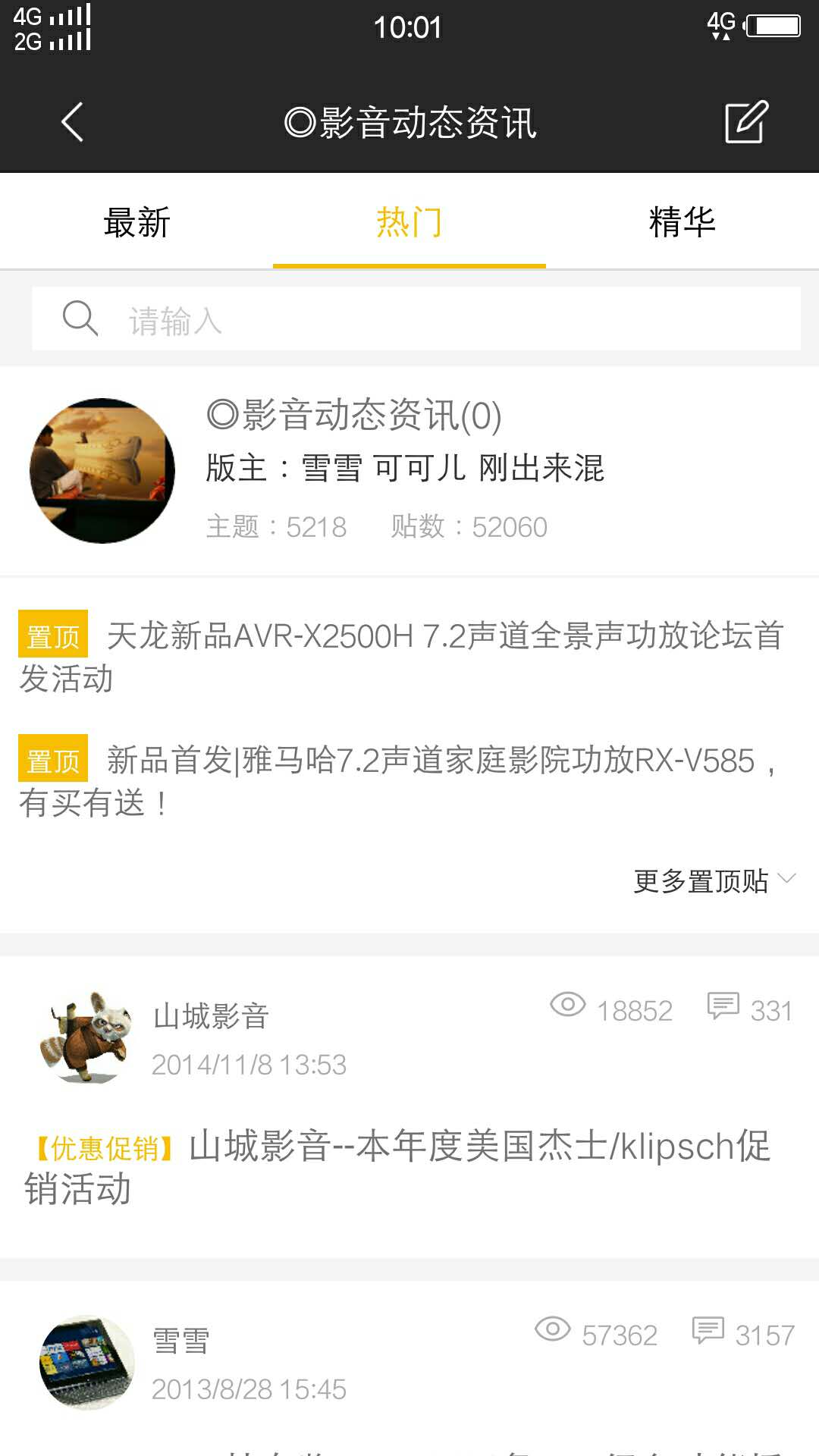Click the search magnifier icon
This screenshot has height=1456, width=819.
[80, 318]
